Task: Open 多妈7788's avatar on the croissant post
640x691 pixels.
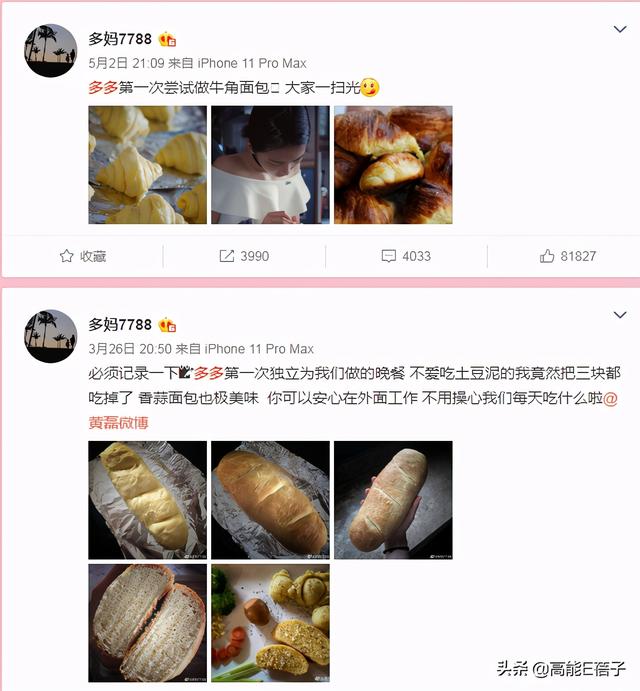Action: [x=50, y=51]
